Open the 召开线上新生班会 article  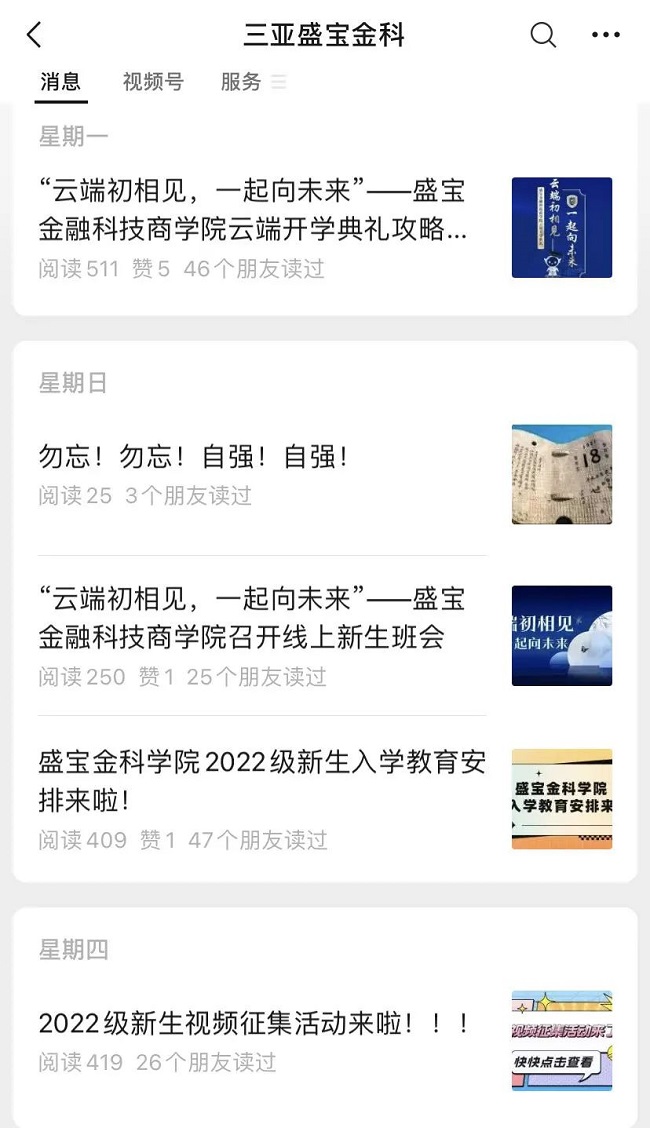pos(252,617)
